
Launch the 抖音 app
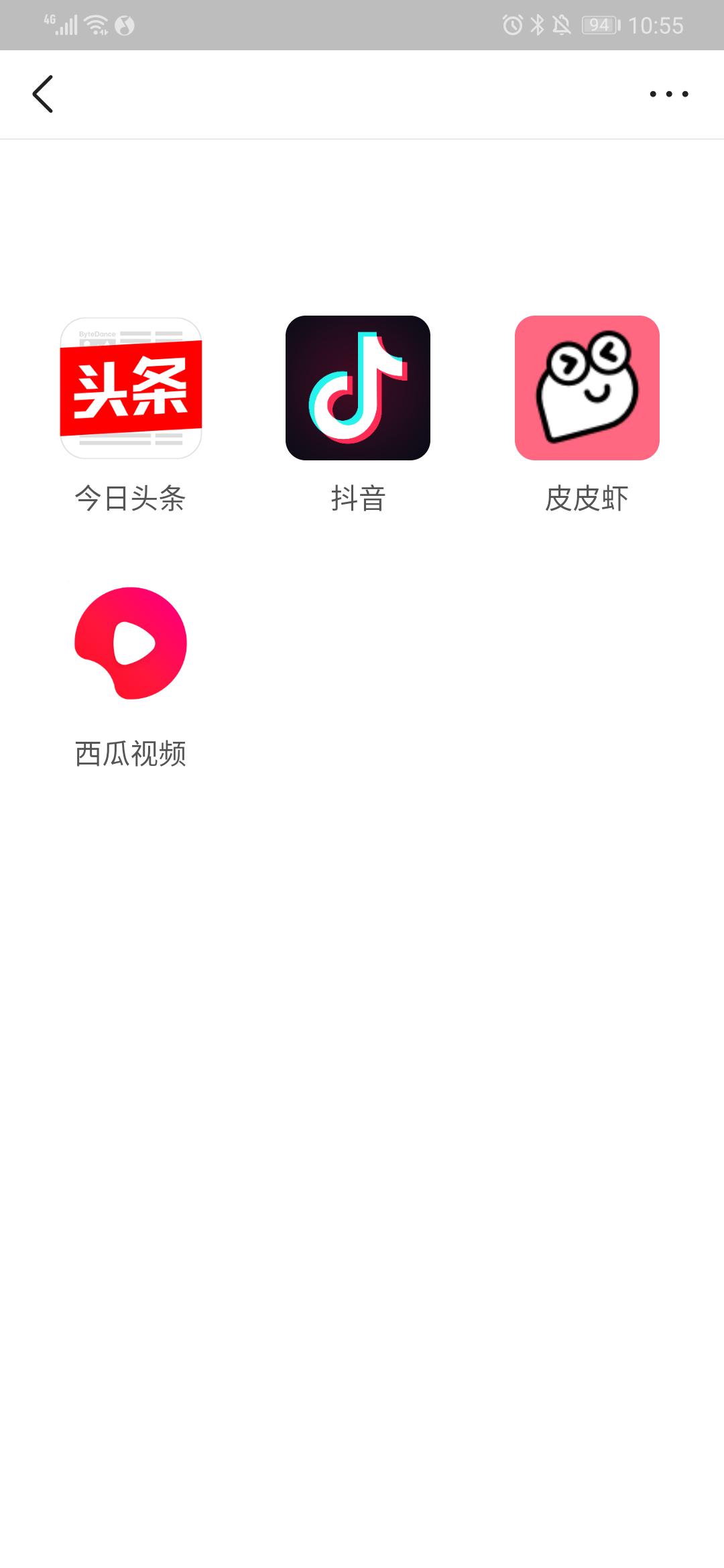click(358, 388)
